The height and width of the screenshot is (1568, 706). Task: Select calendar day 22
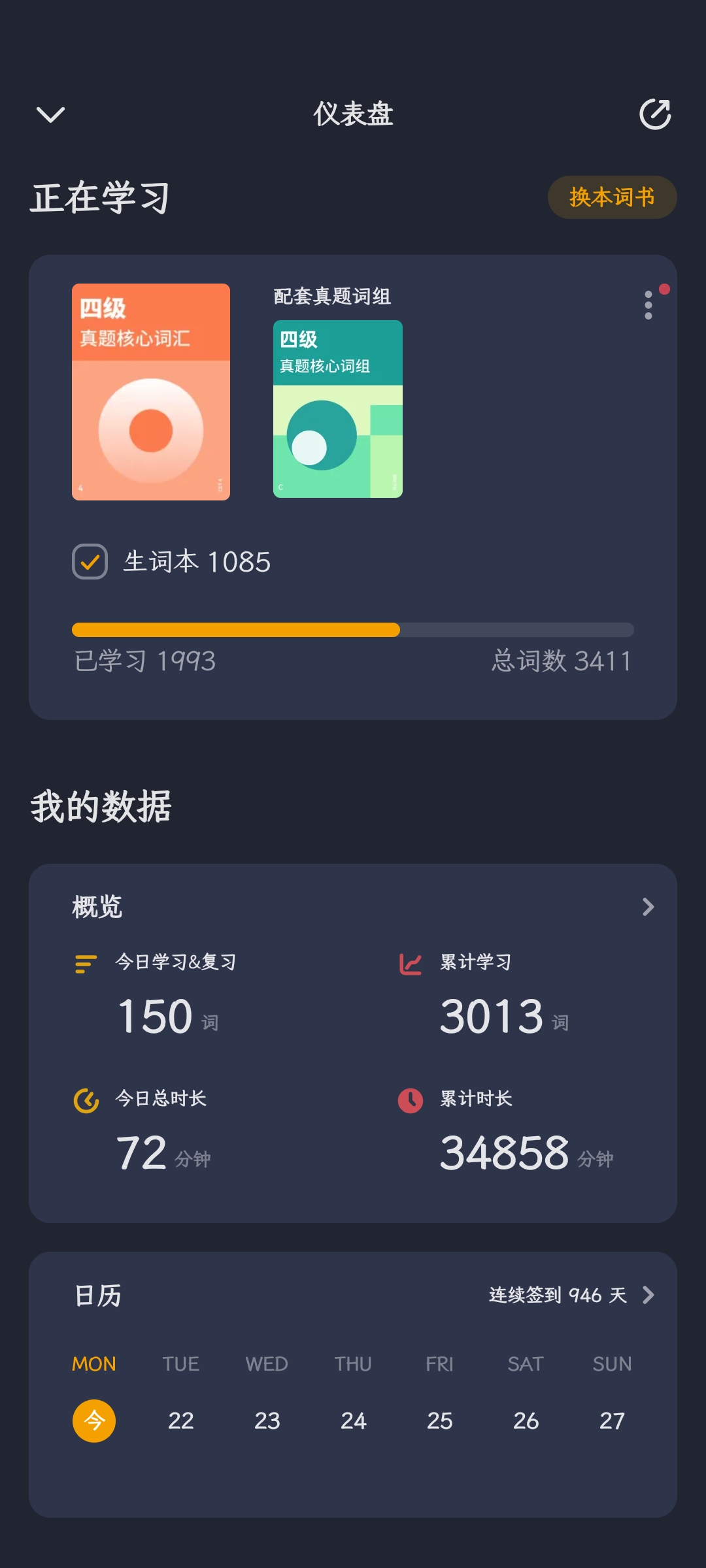(181, 1420)
